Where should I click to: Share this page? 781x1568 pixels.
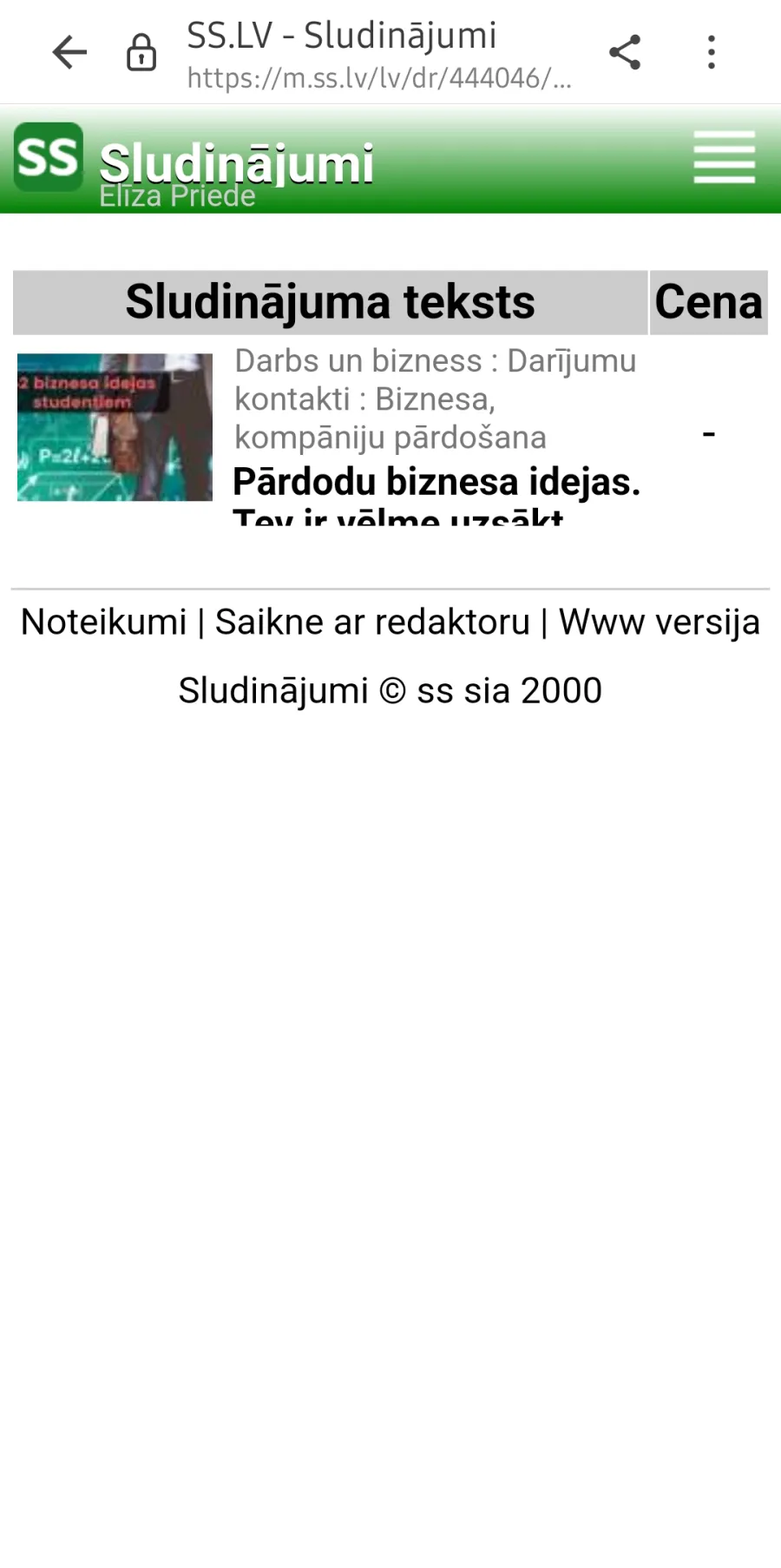tap(625, 52)
